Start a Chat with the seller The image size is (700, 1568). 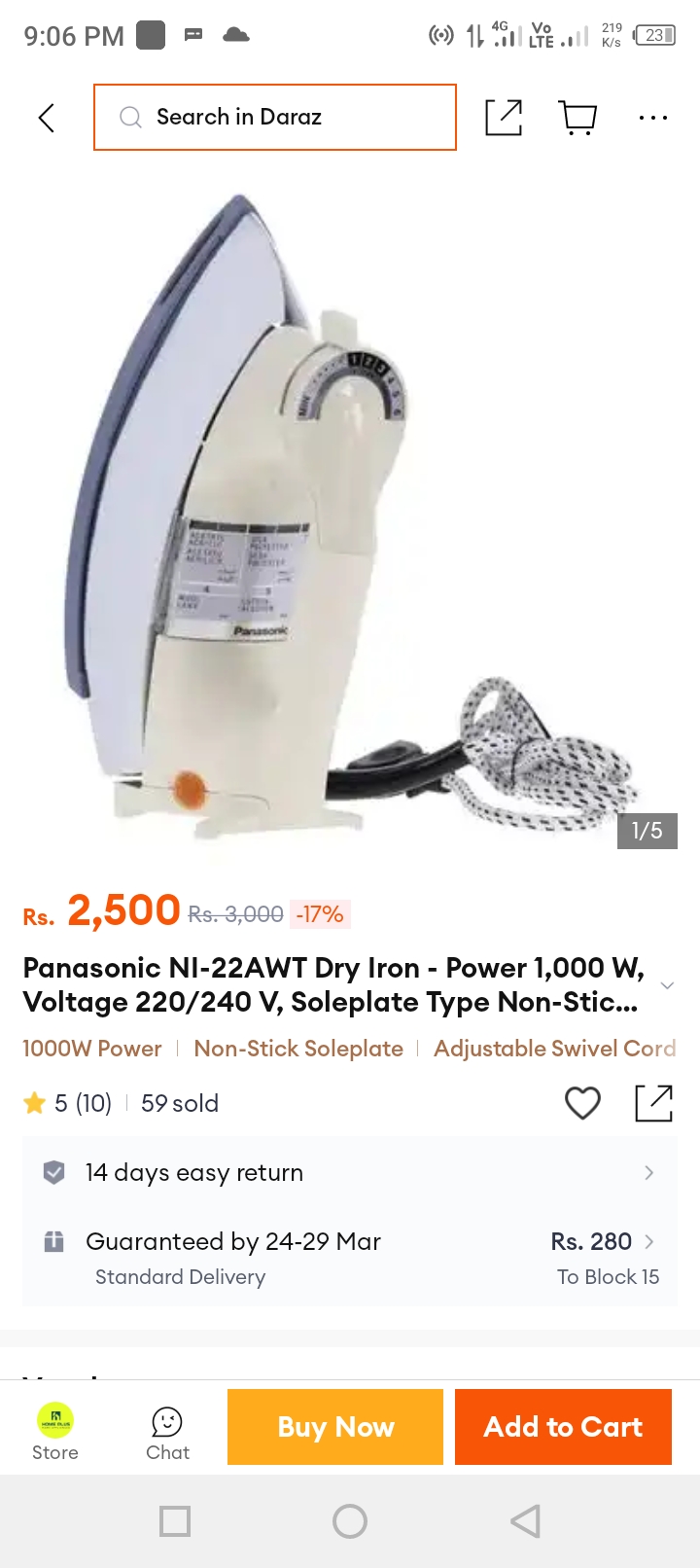[x=167, y=1434]
